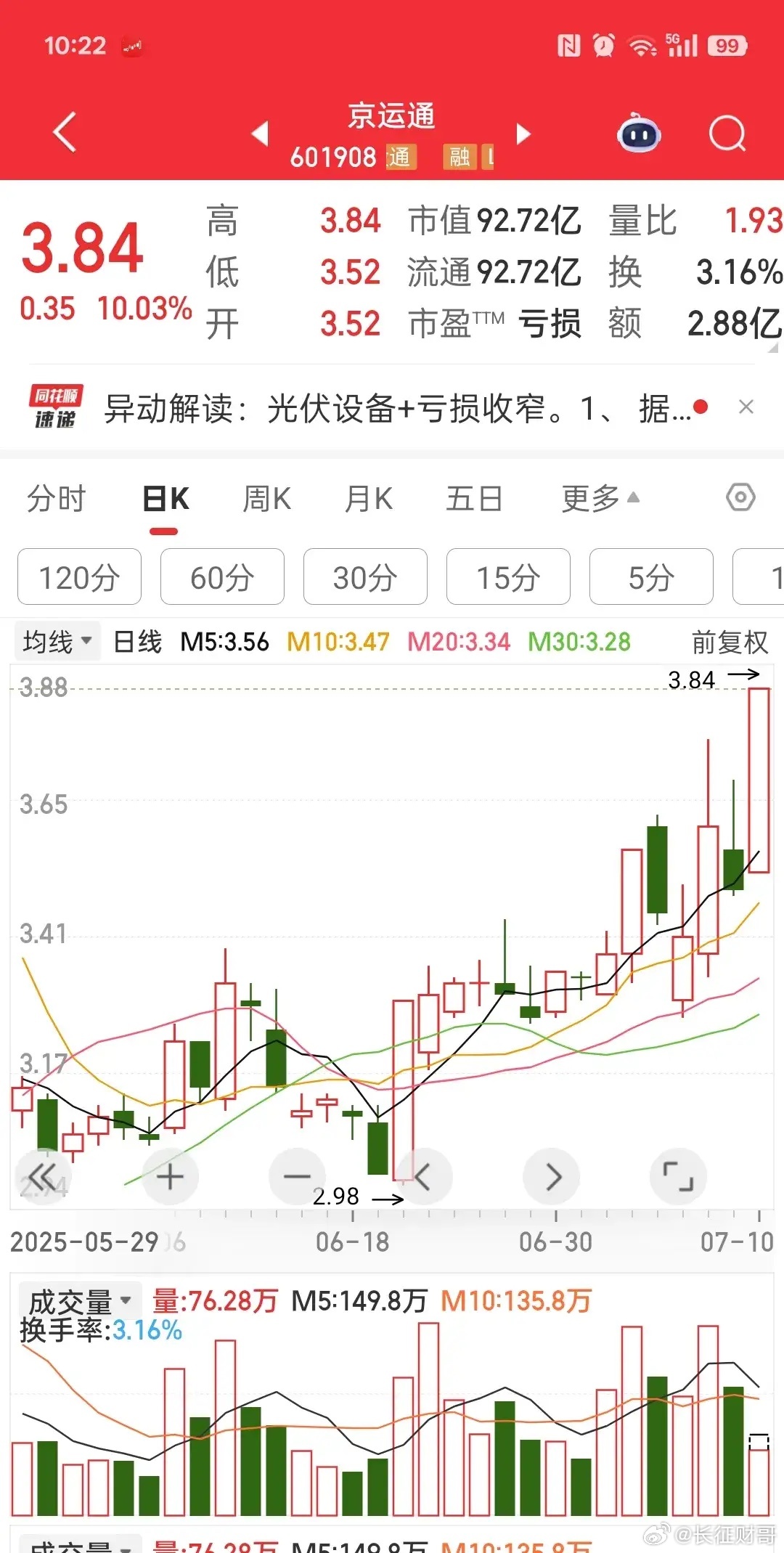
Task: Open the AI robot assistant
Action: coord(638,134)
